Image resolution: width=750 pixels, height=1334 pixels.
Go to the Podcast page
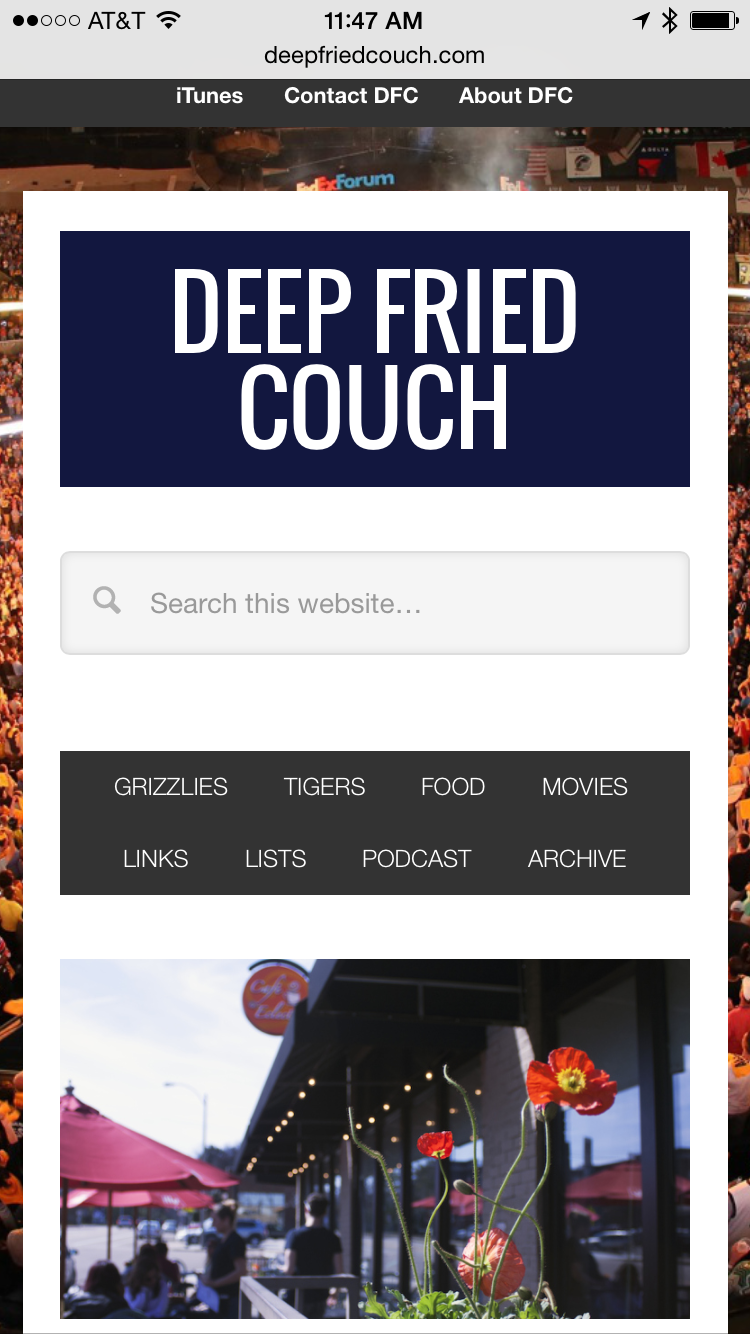[416, 859]
